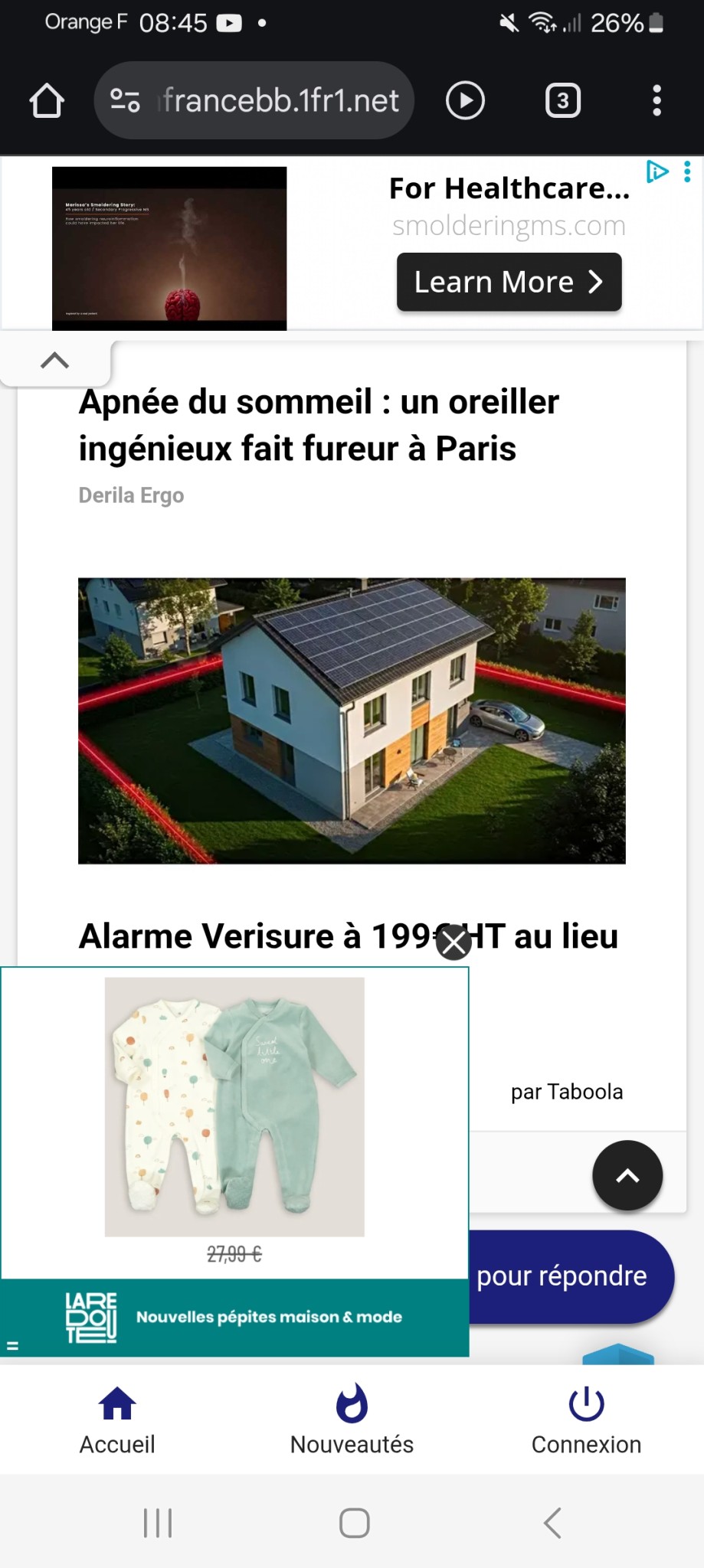Open the tab switcher showing 3 tabs

click(562, 100)
